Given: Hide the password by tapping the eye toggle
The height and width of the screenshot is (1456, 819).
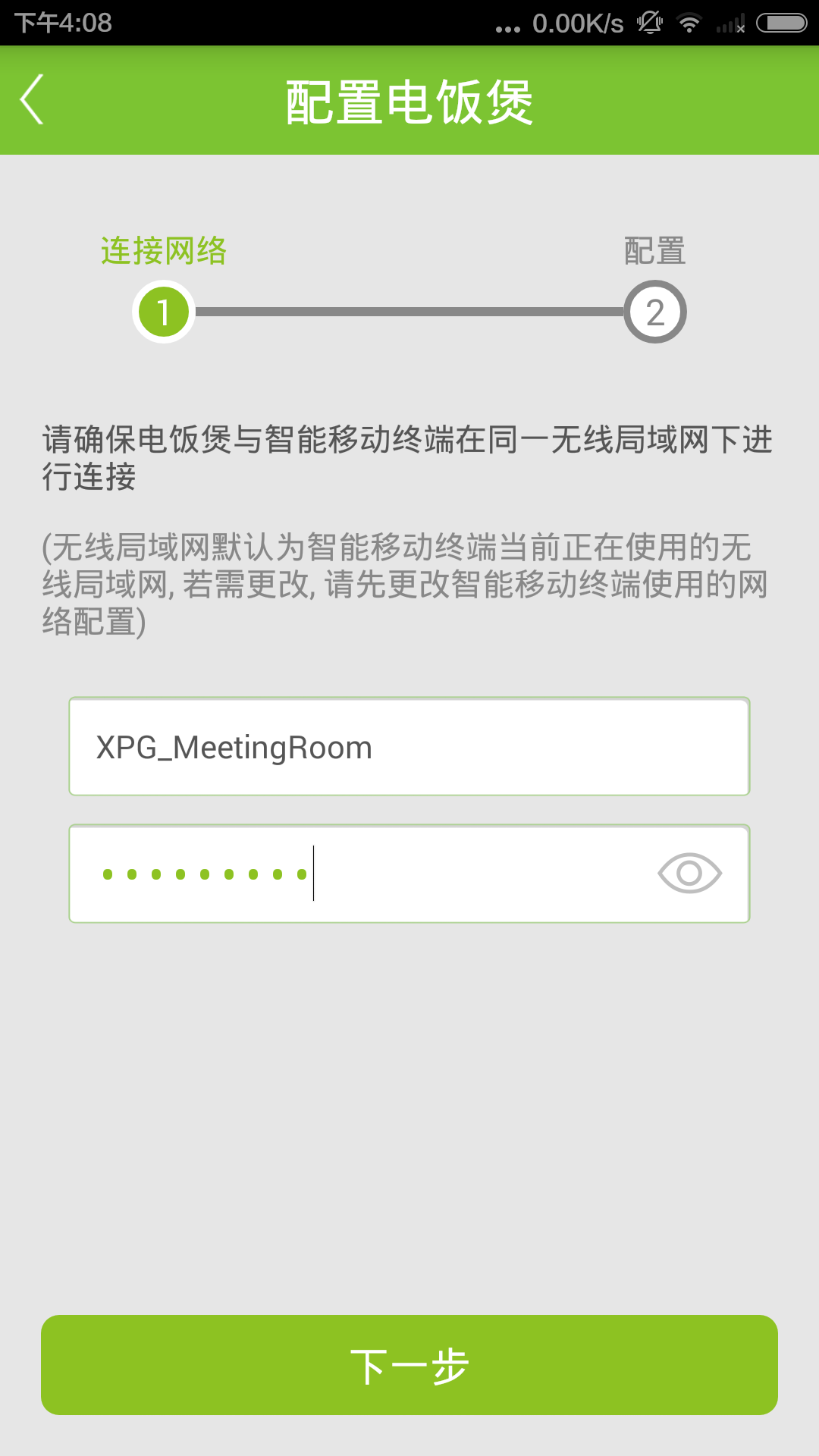Looking at the screenshot, I should coord(689,873).
